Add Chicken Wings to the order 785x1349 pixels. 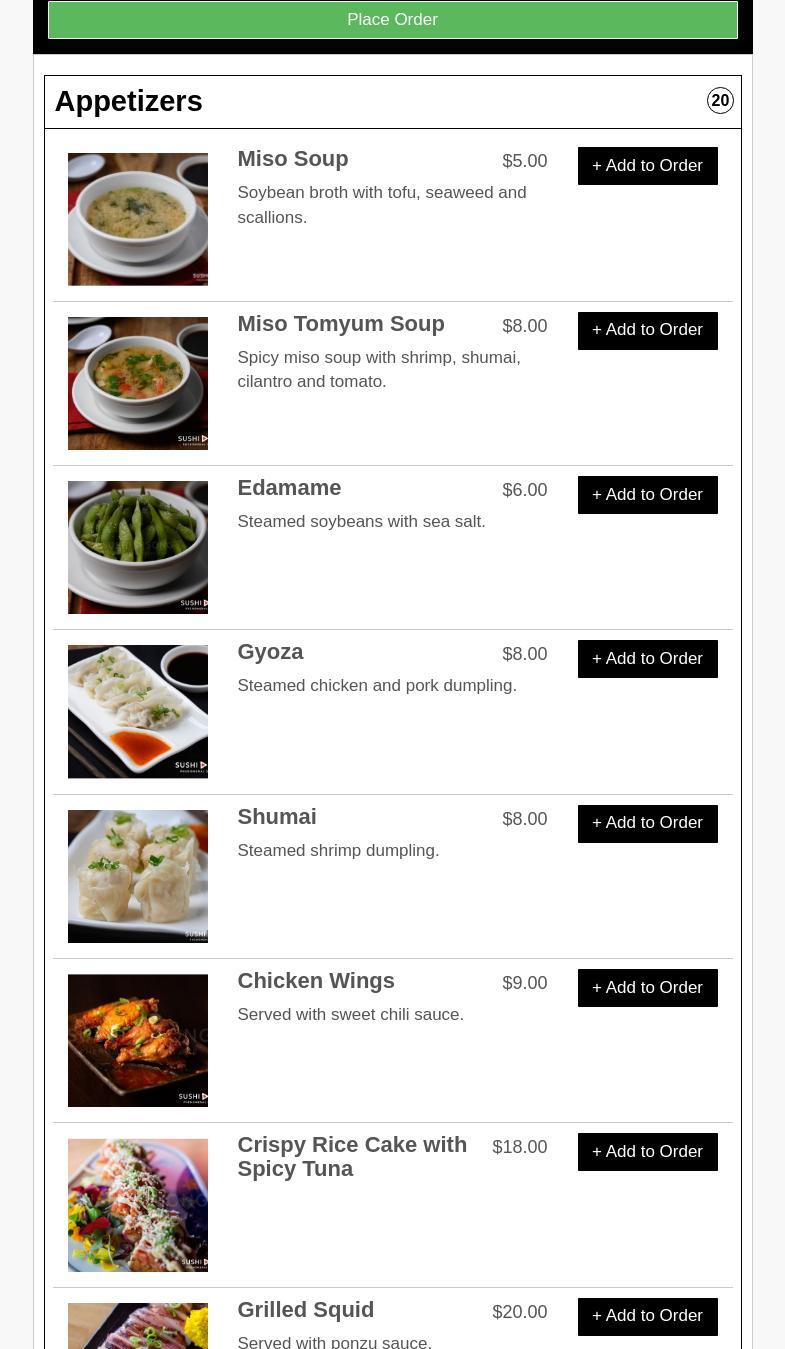point(647,988)
